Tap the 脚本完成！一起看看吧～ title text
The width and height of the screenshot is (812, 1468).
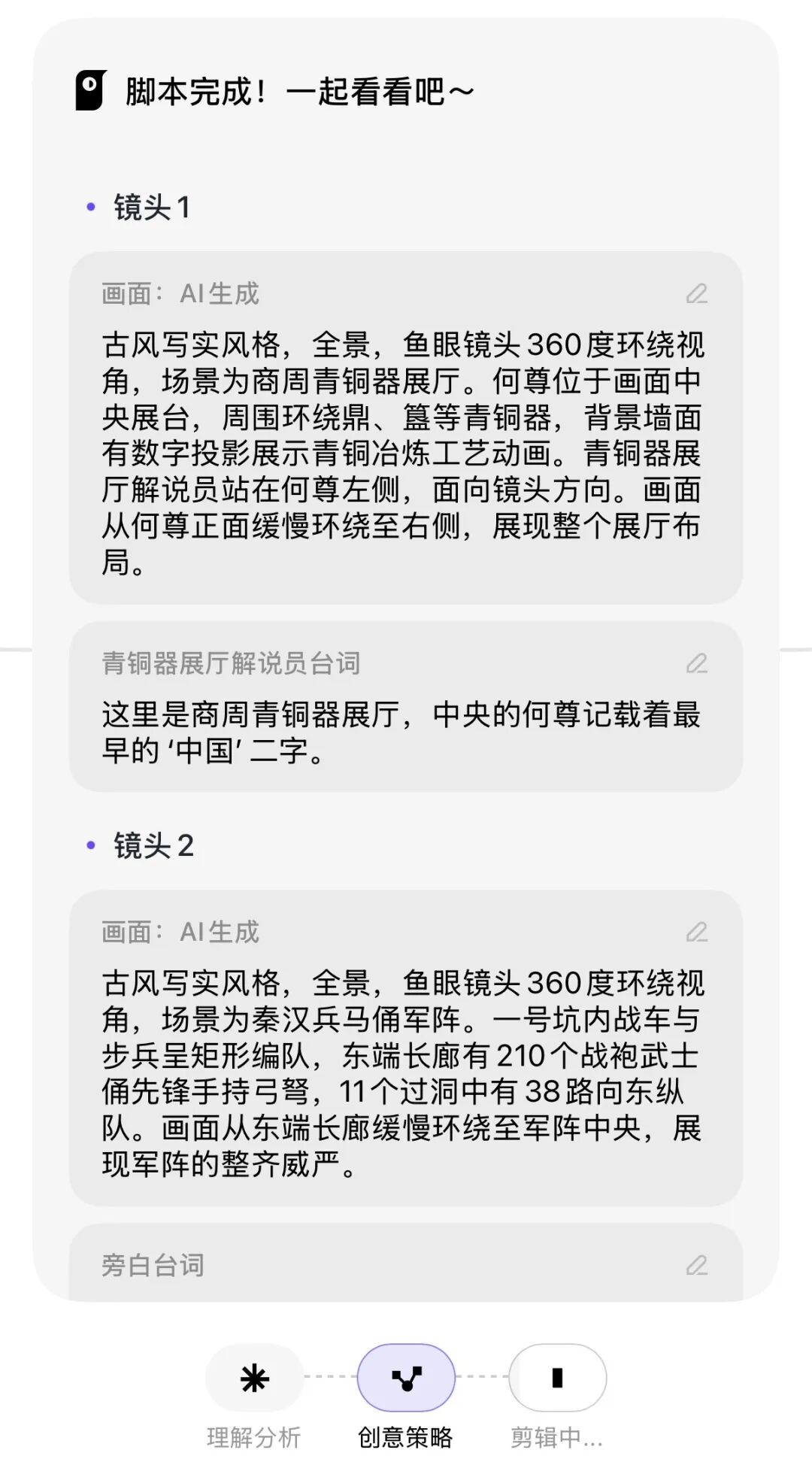coord(297,90)
